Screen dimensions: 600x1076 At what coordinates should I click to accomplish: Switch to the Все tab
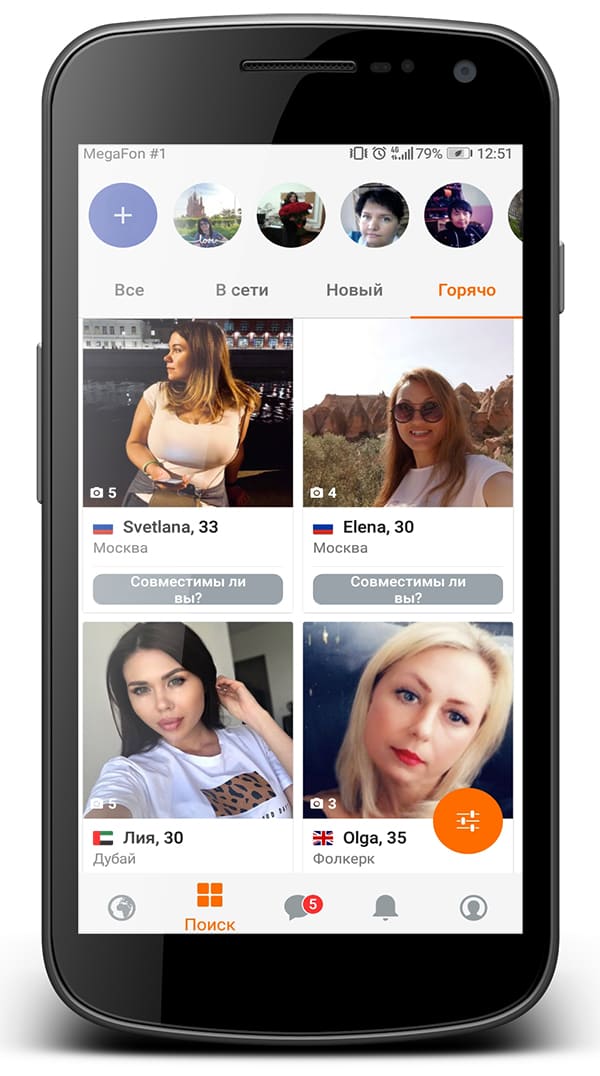pyautogui.click(x=129, y=290)
